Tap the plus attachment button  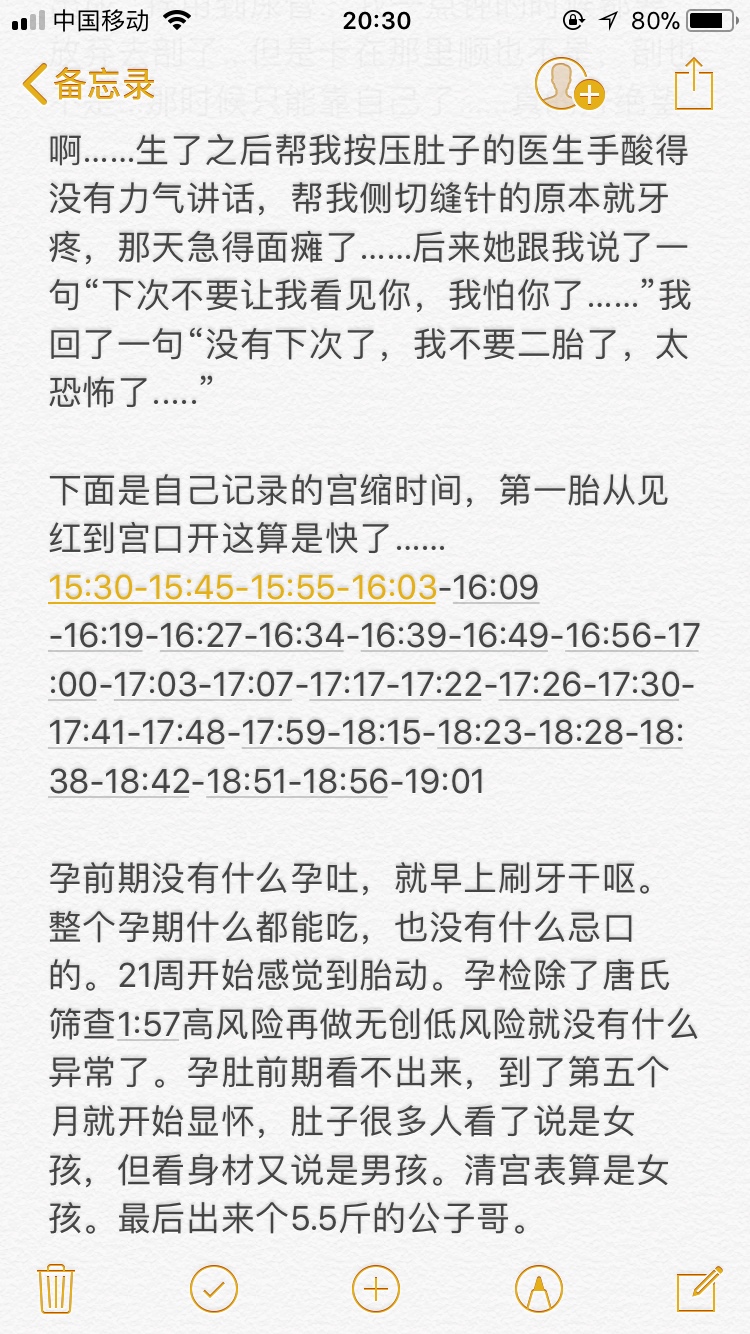(376, 1287)
